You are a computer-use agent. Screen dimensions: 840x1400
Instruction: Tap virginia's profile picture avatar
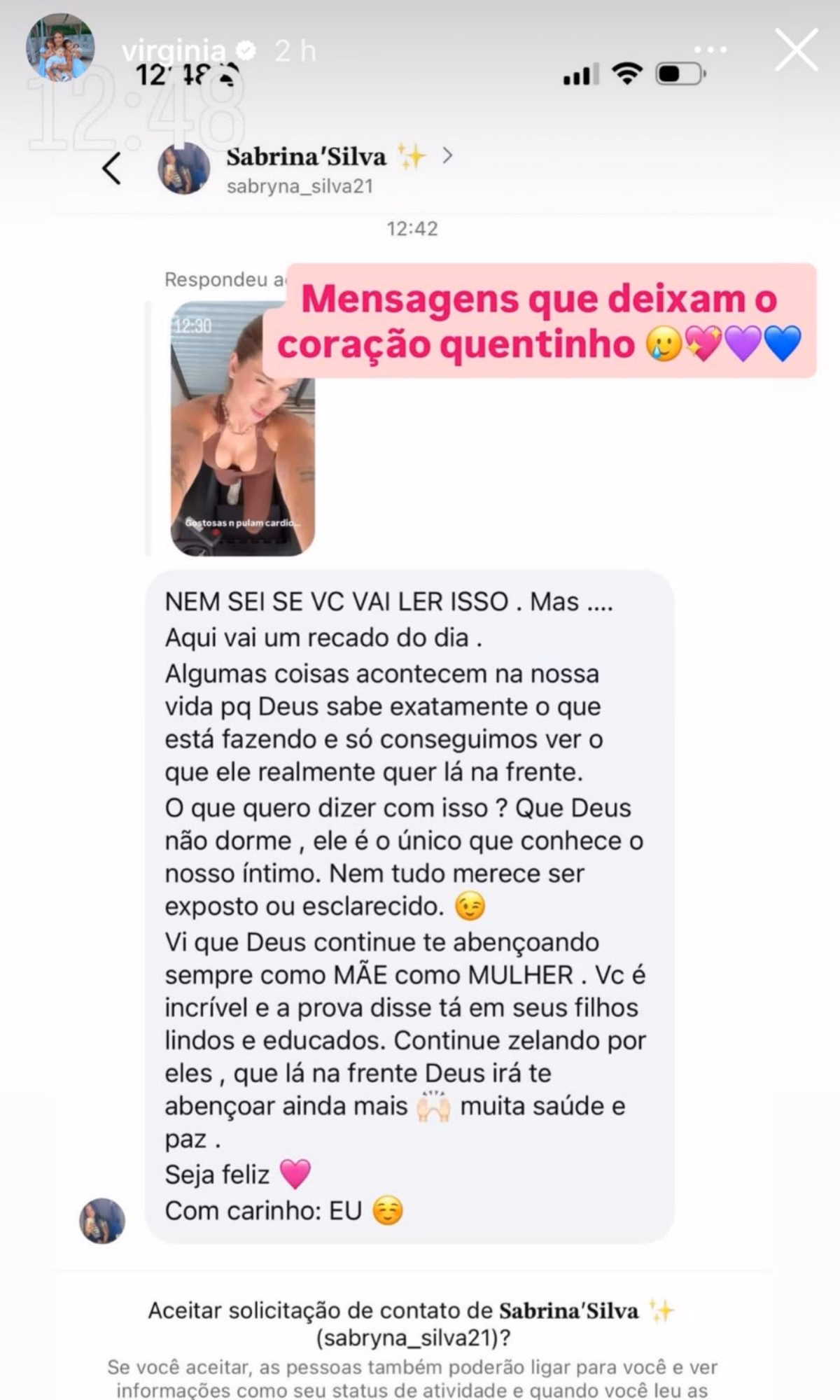[60, 48]
